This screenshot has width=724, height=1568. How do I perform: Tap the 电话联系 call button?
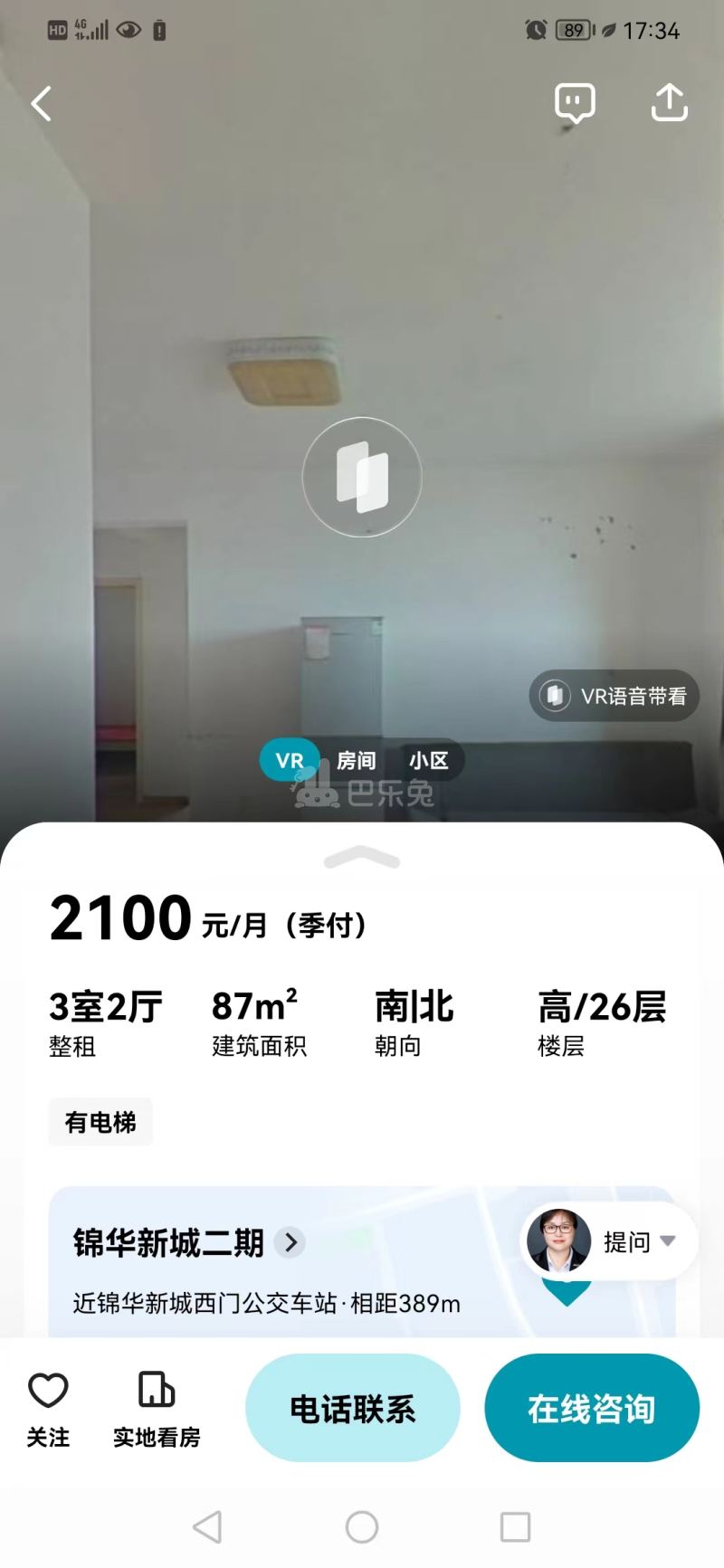pos(352,1408)
